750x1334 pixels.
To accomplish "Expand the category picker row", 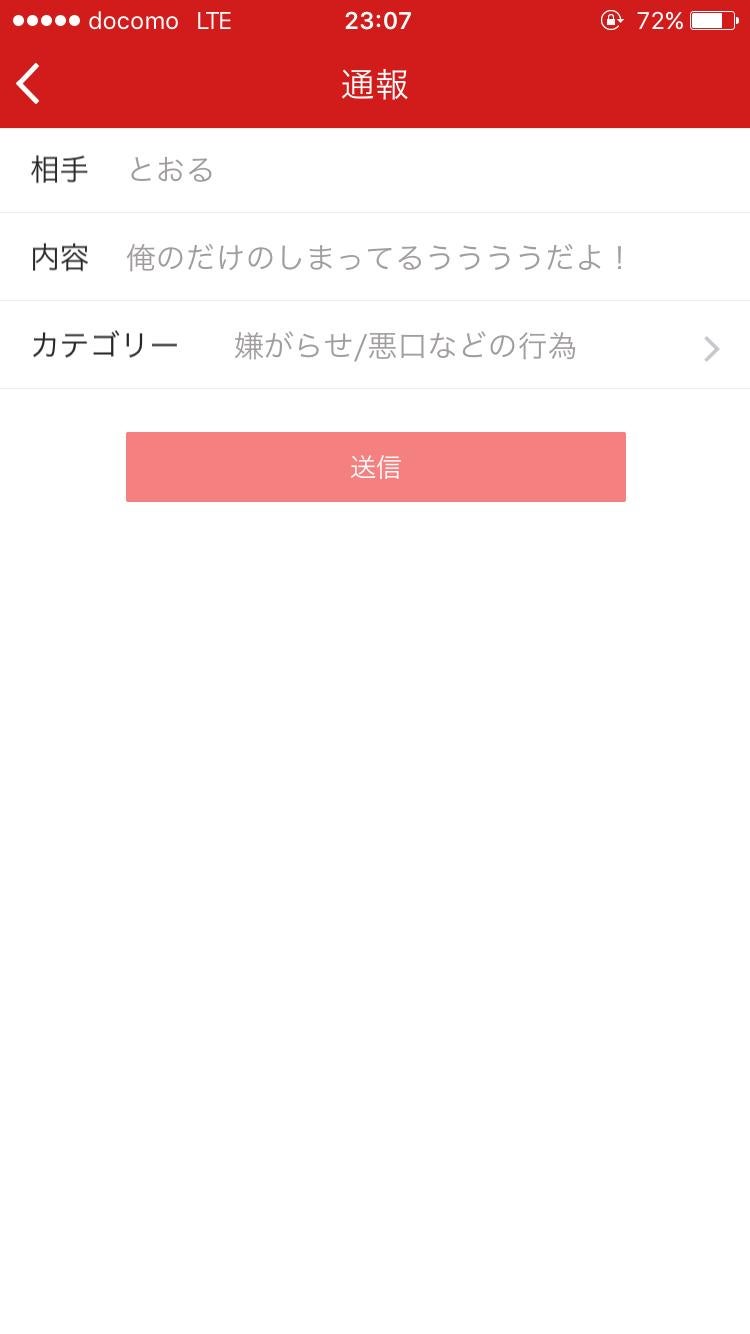I will tap(375, 345).
